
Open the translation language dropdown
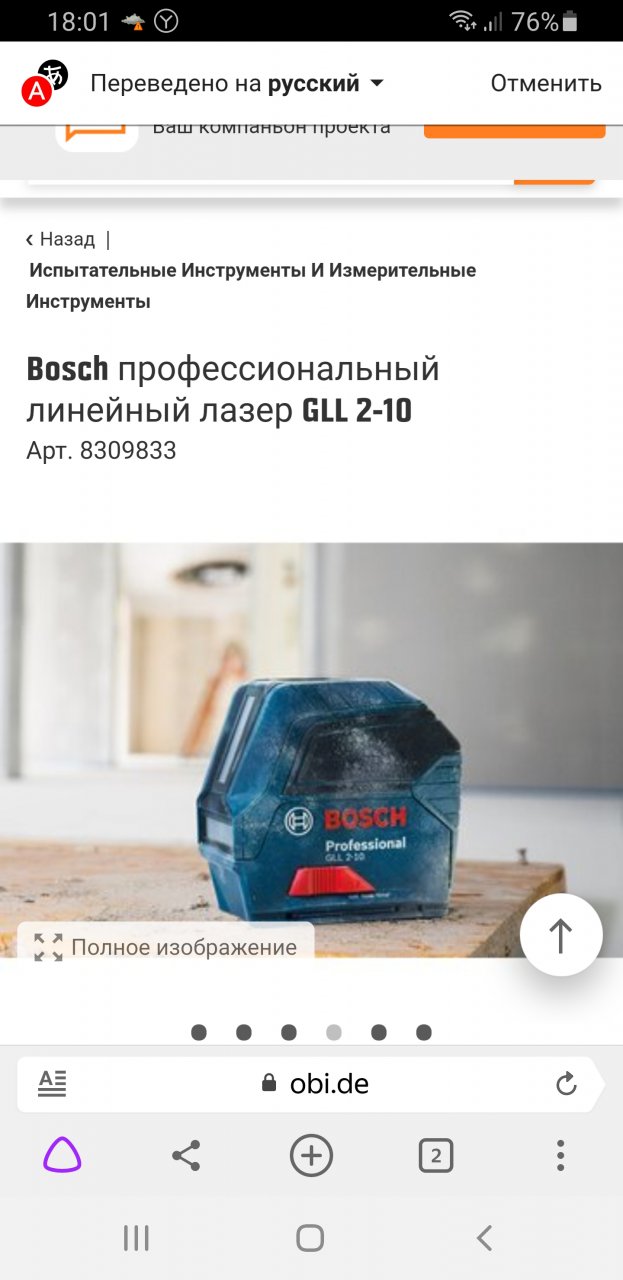pyautogui.click(x=377, y=83)
